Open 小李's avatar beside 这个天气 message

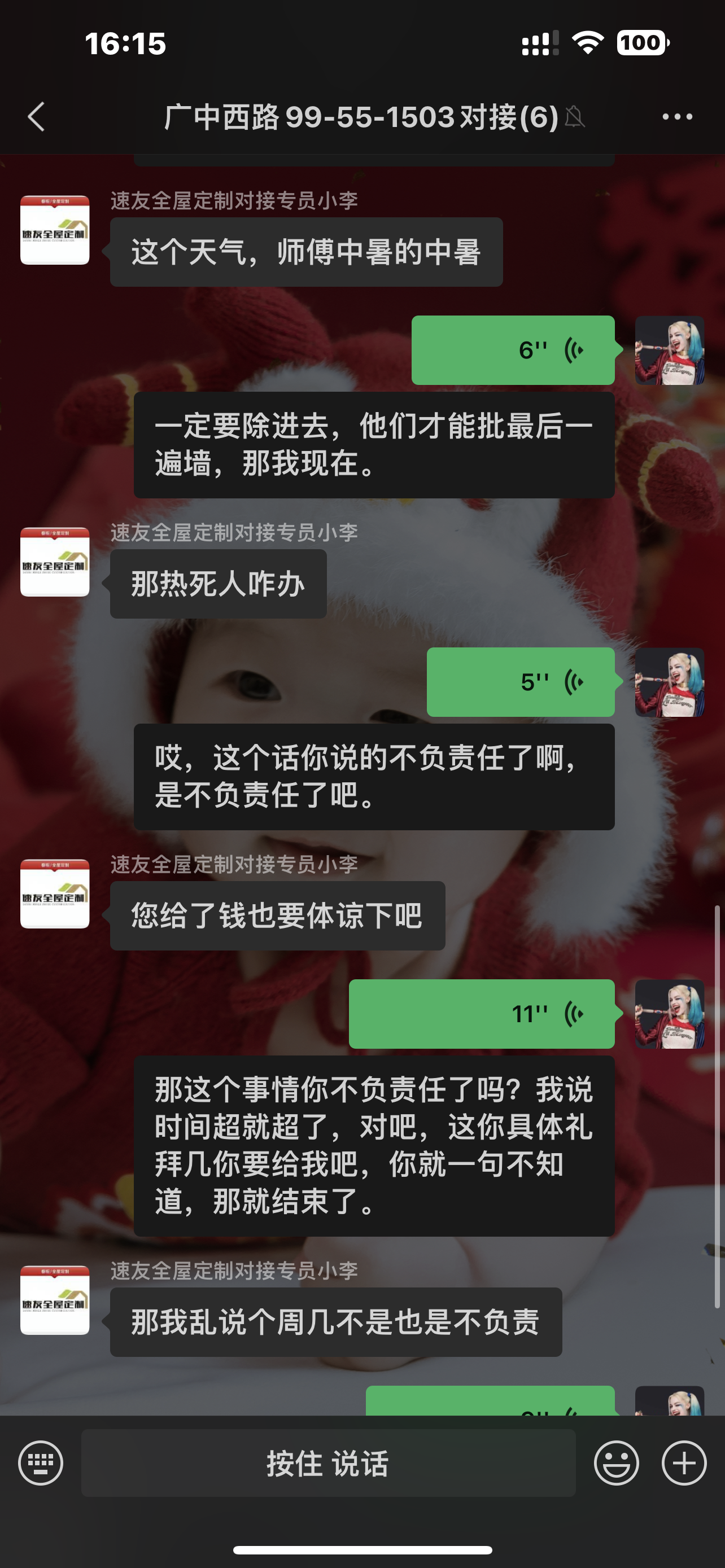(x=55, y=230)
